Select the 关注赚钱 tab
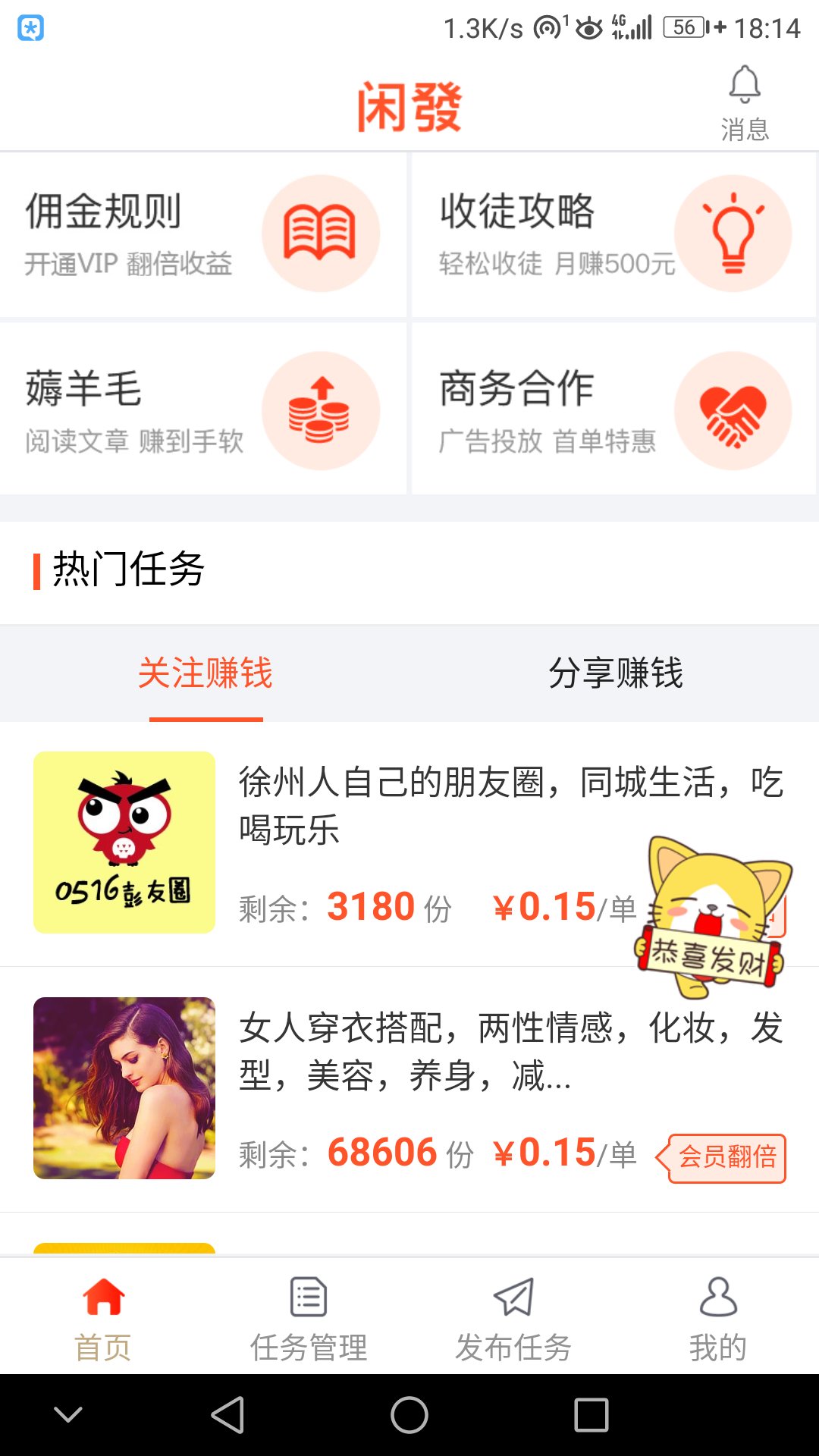Viewport: 819px width, 1456px height. tap(206, 673)
